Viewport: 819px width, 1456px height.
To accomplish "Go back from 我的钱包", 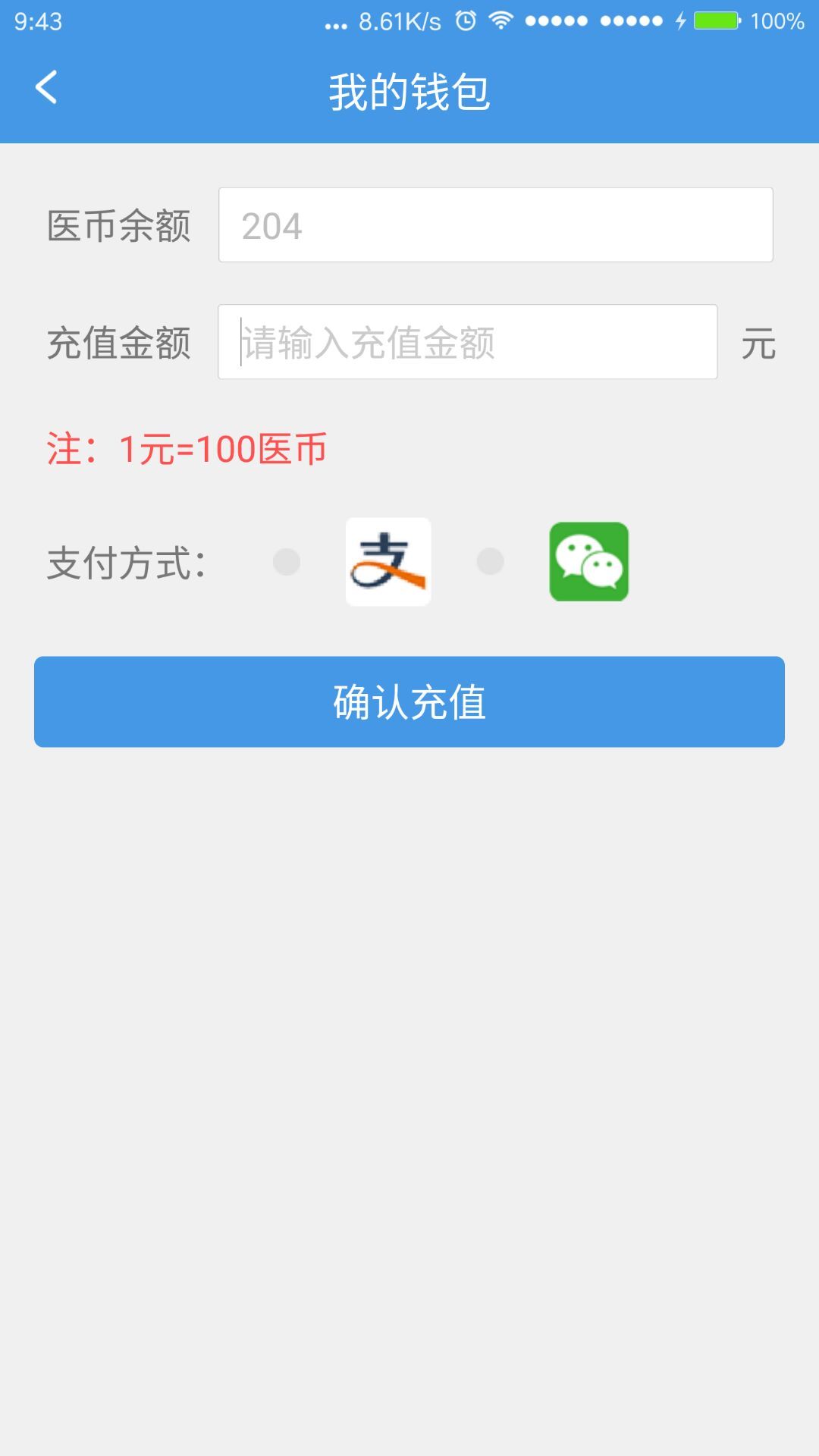I will click(x=46, y=87).
